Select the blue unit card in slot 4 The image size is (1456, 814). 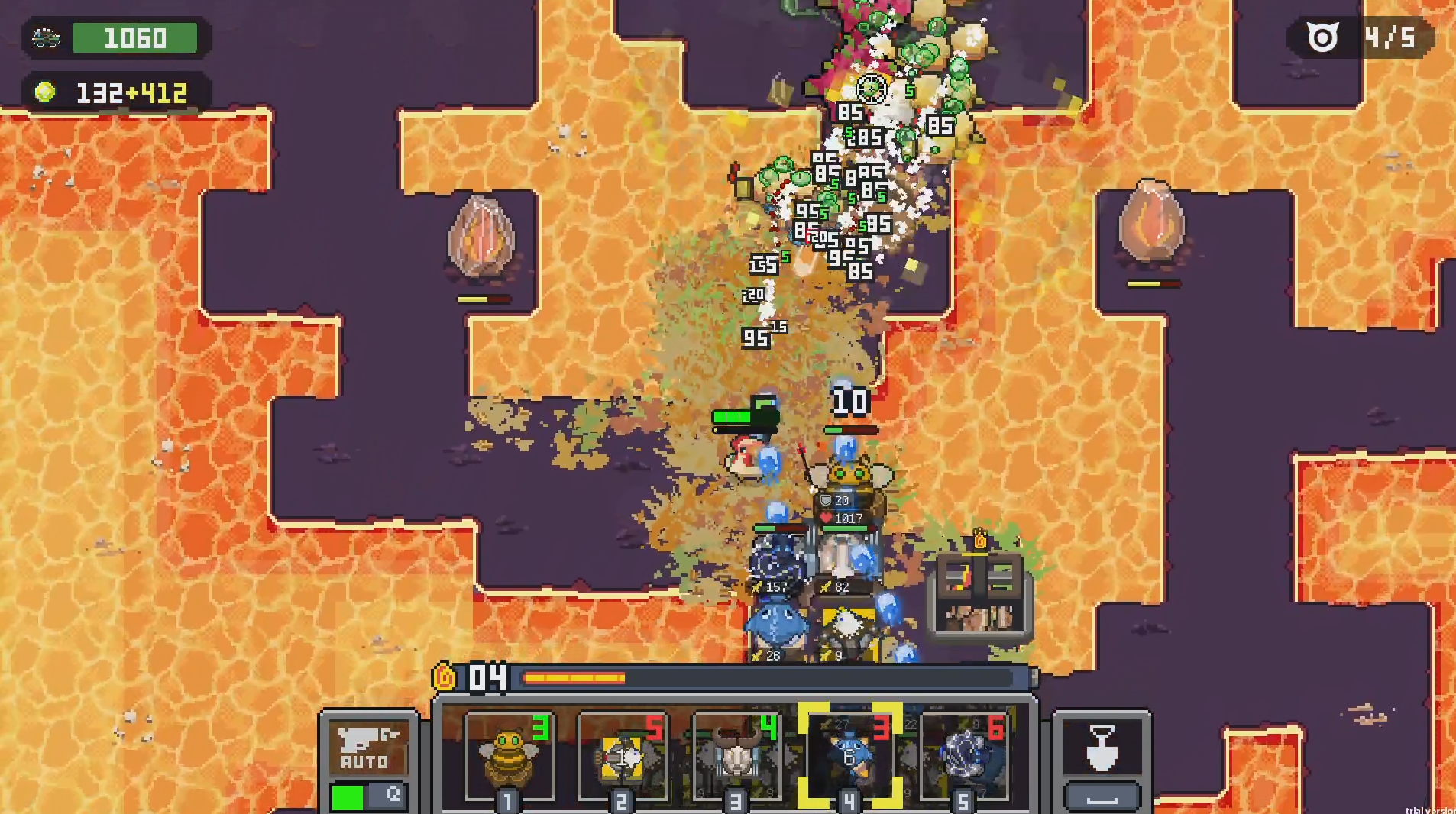[849, 756]
